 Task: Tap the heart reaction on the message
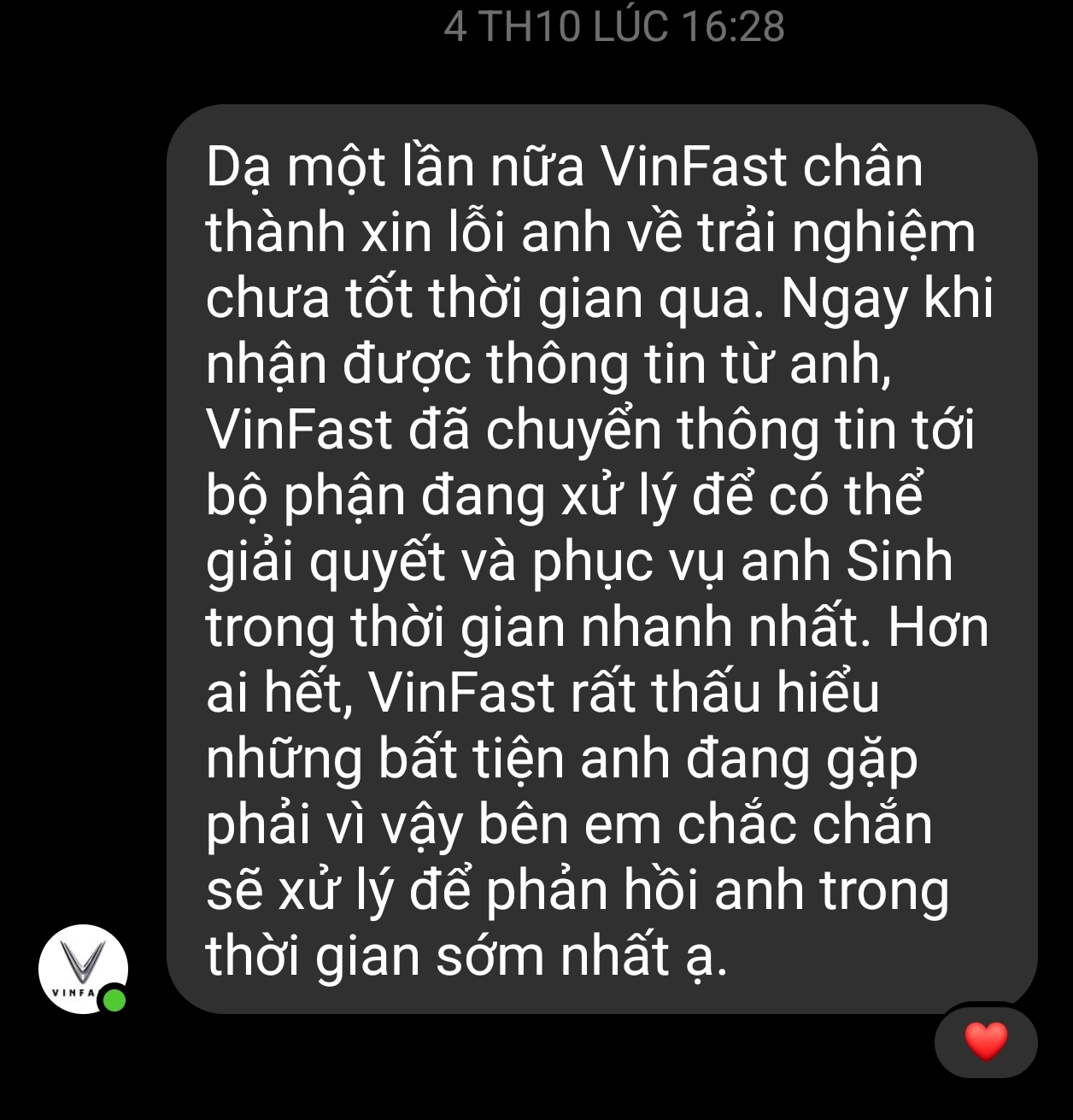pos(986,1041)
